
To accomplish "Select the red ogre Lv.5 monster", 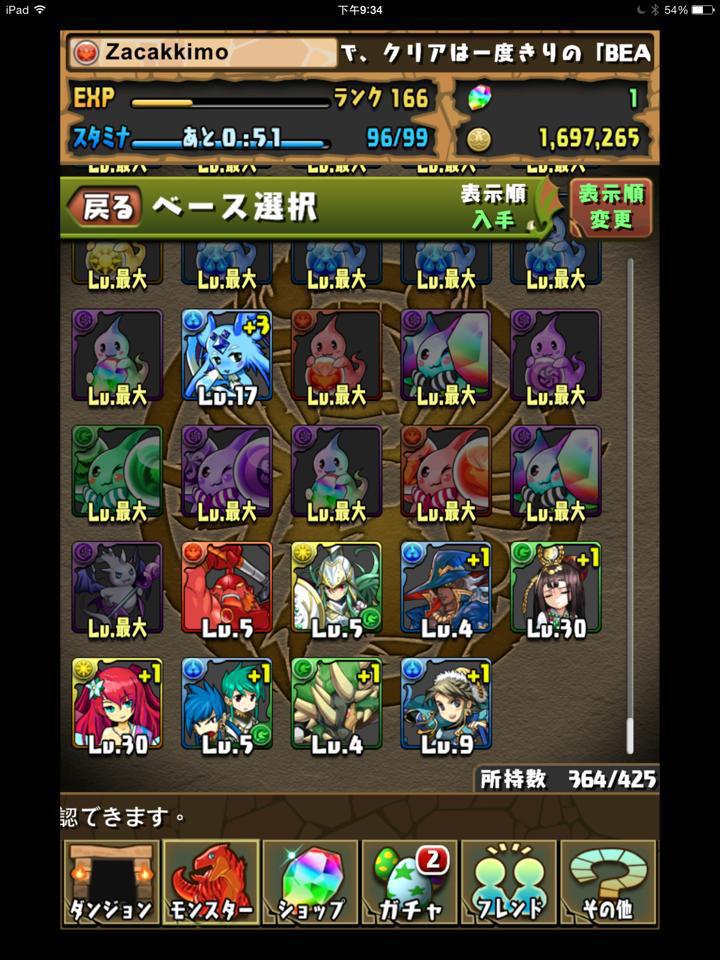I will pyautogui.click(x=227, y=589).
